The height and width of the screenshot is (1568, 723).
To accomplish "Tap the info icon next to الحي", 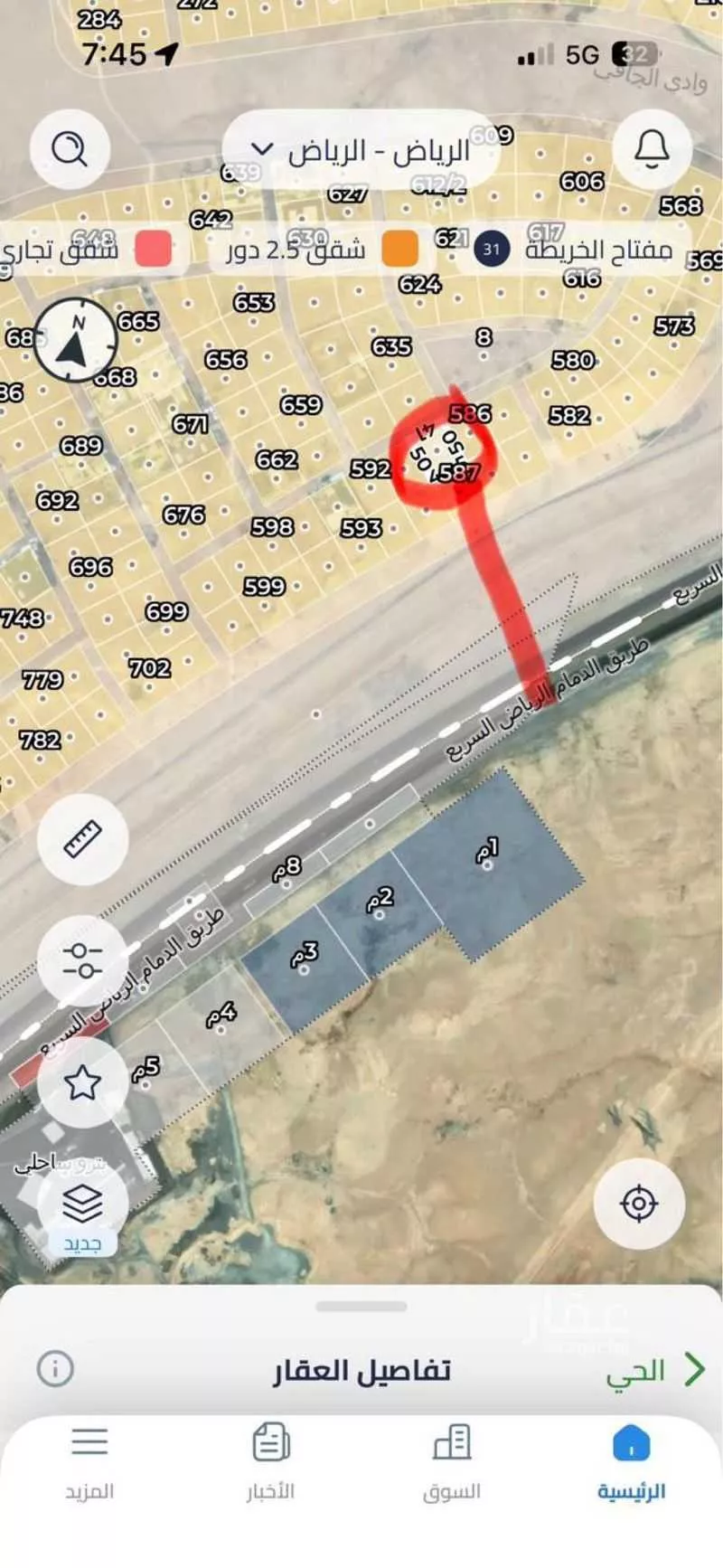I will 56,1367.
